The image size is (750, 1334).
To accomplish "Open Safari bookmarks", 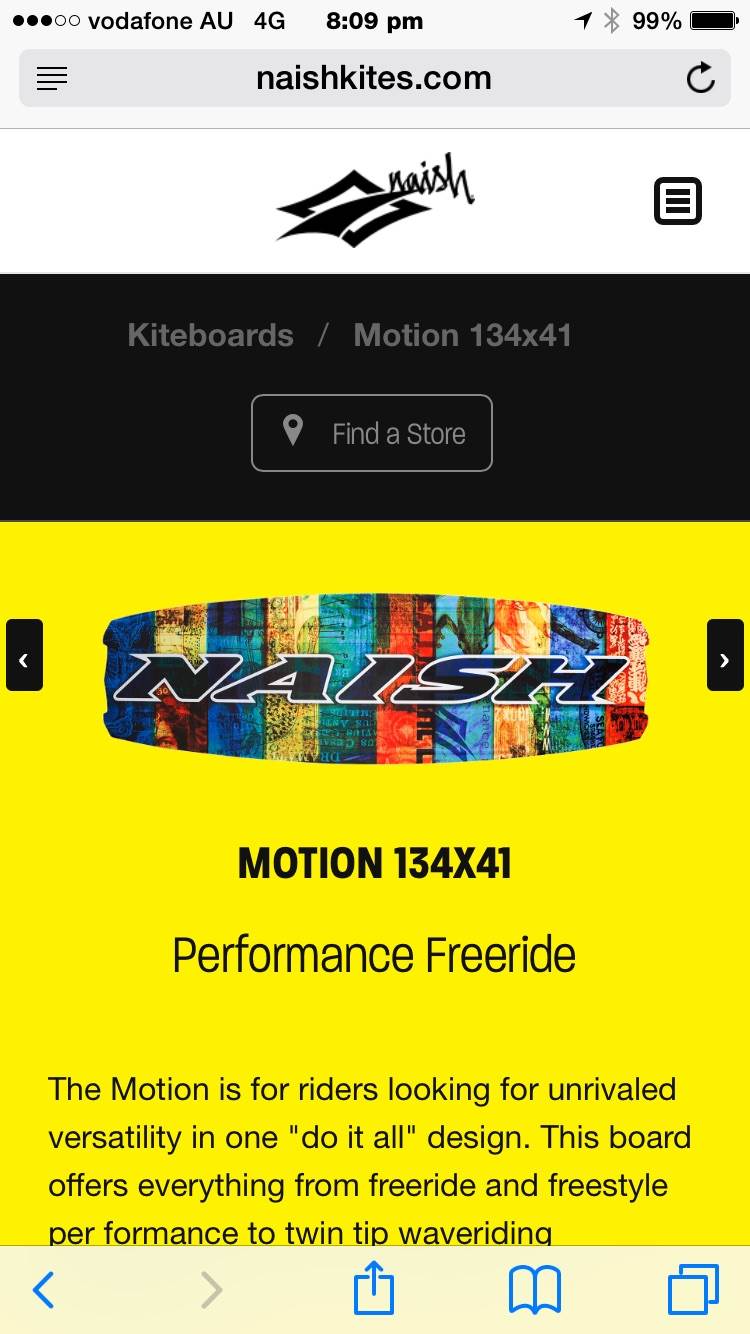I will click(x=535, y=1290).
